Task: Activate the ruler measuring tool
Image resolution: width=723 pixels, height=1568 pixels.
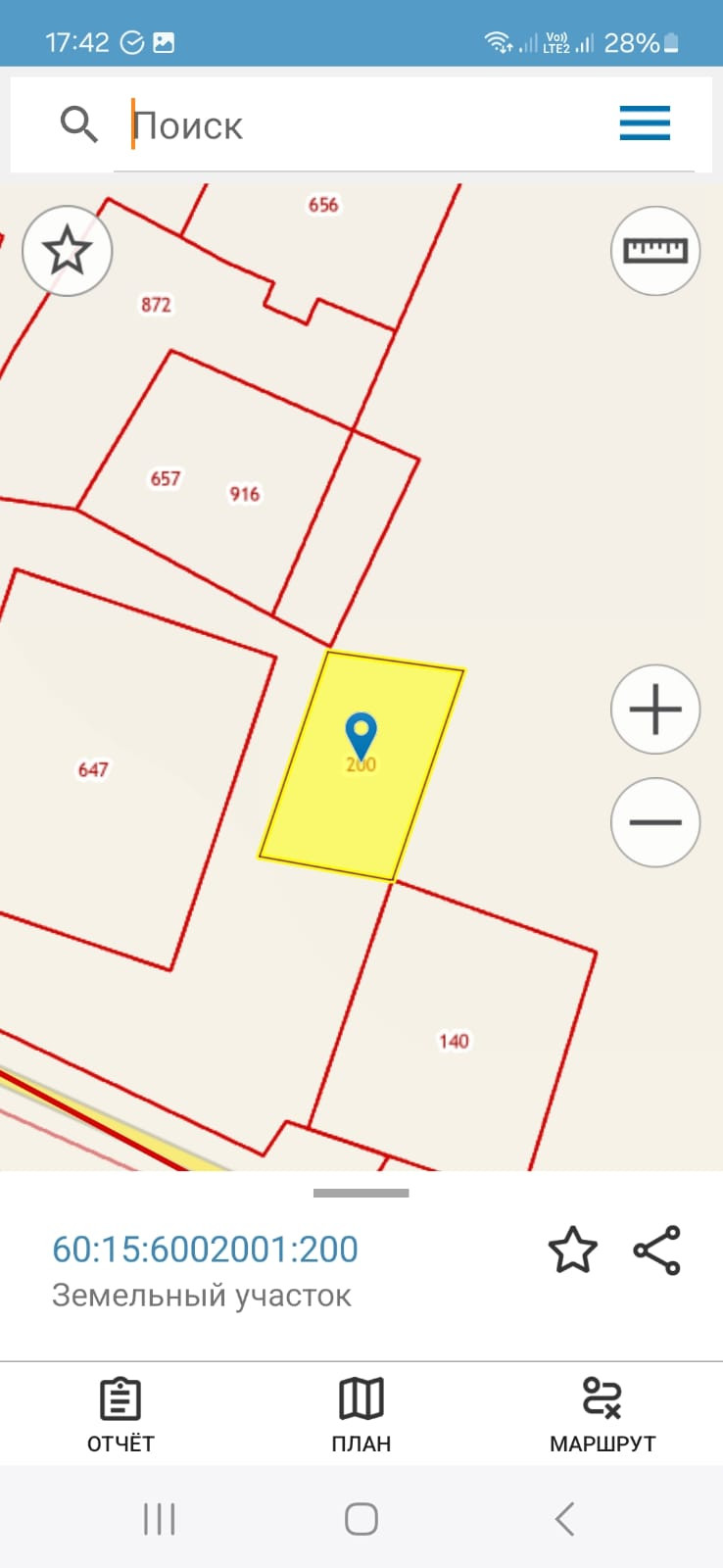Action: point(655,251)
